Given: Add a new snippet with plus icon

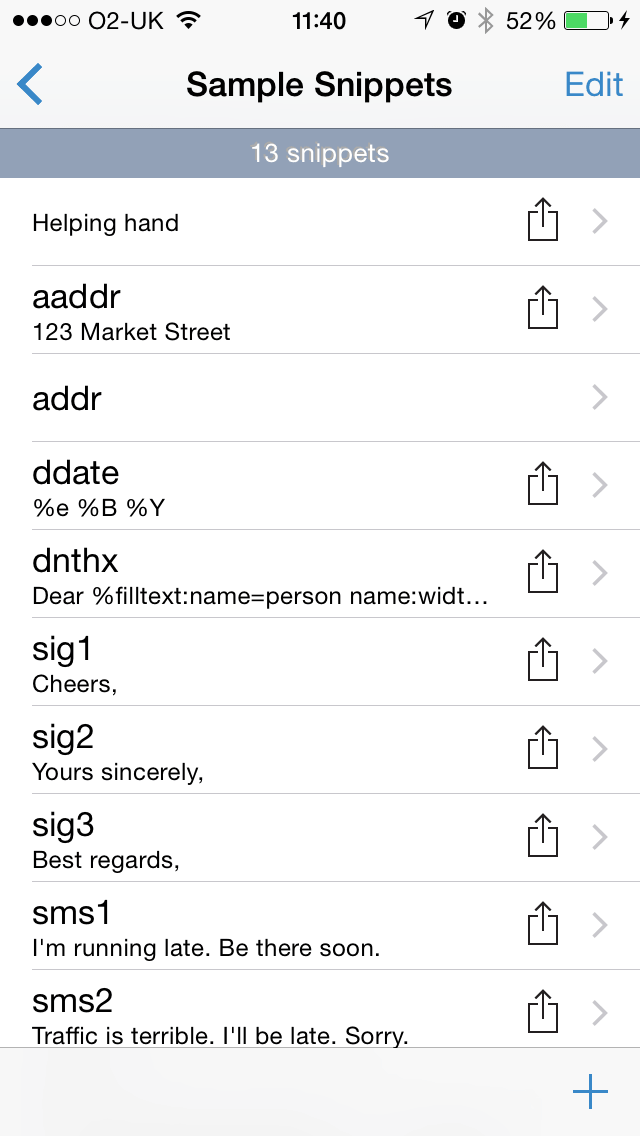Looking at the screenshot, I should click(590, 1092).
